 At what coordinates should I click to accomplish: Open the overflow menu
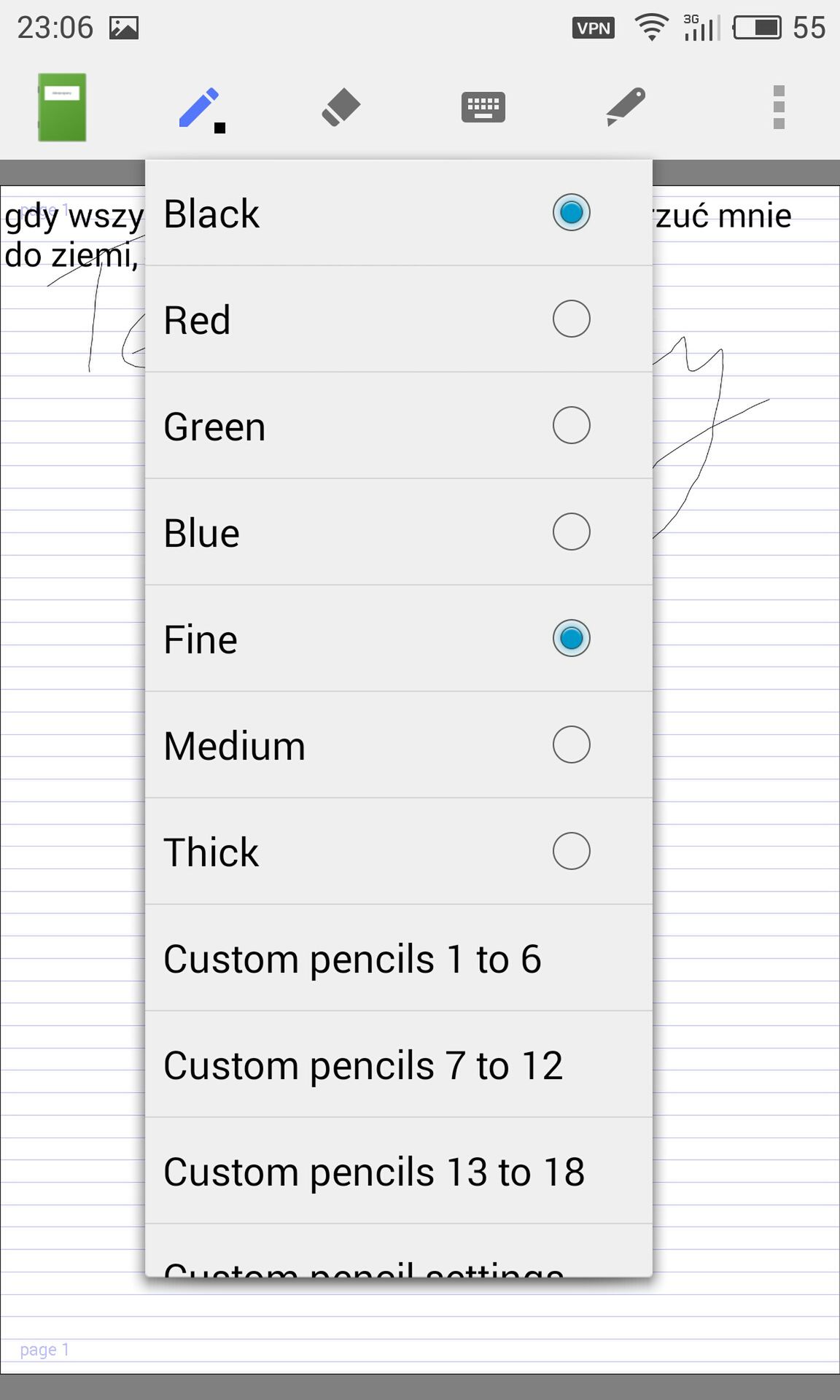(x=779, y=107)
